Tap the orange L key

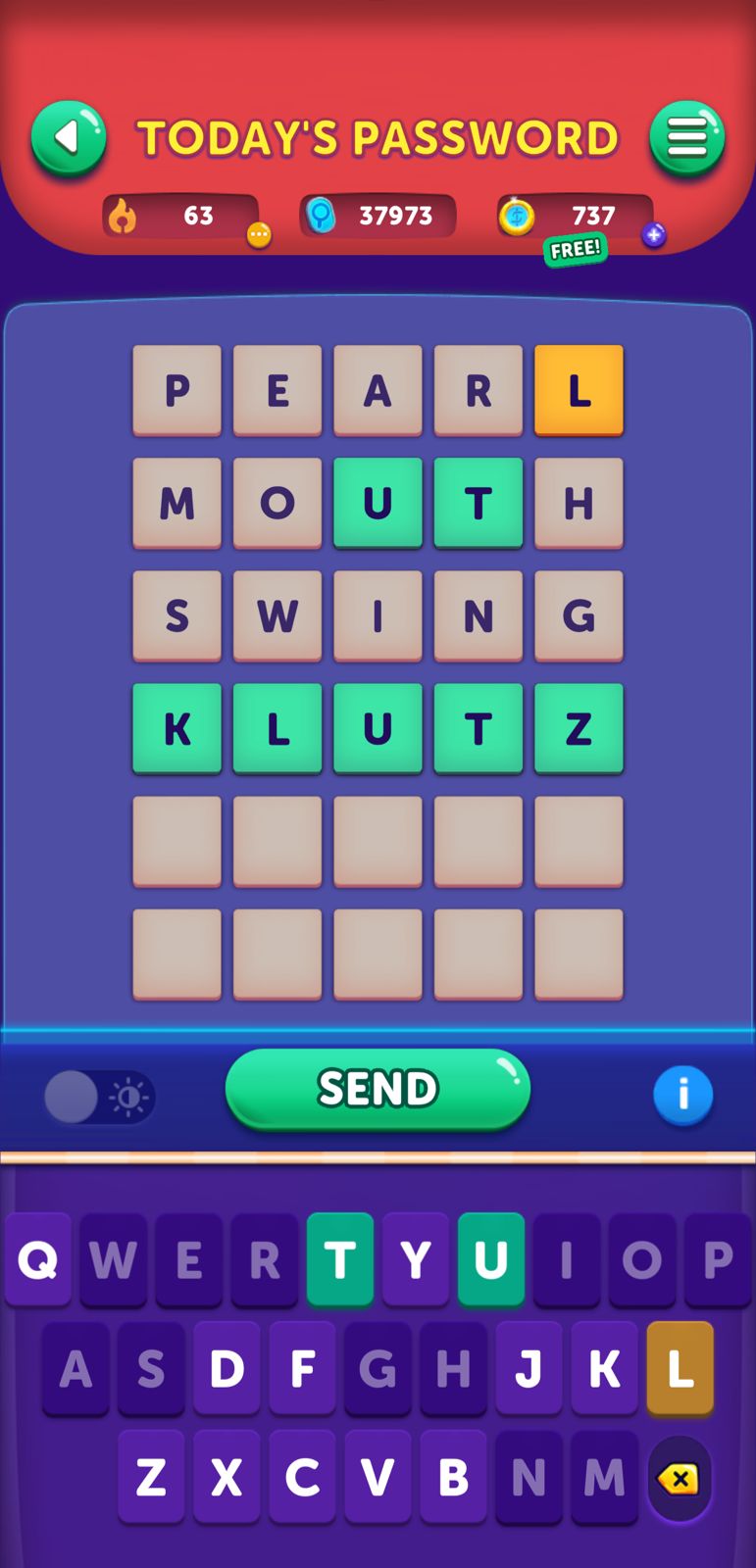tap(680, 1368)
